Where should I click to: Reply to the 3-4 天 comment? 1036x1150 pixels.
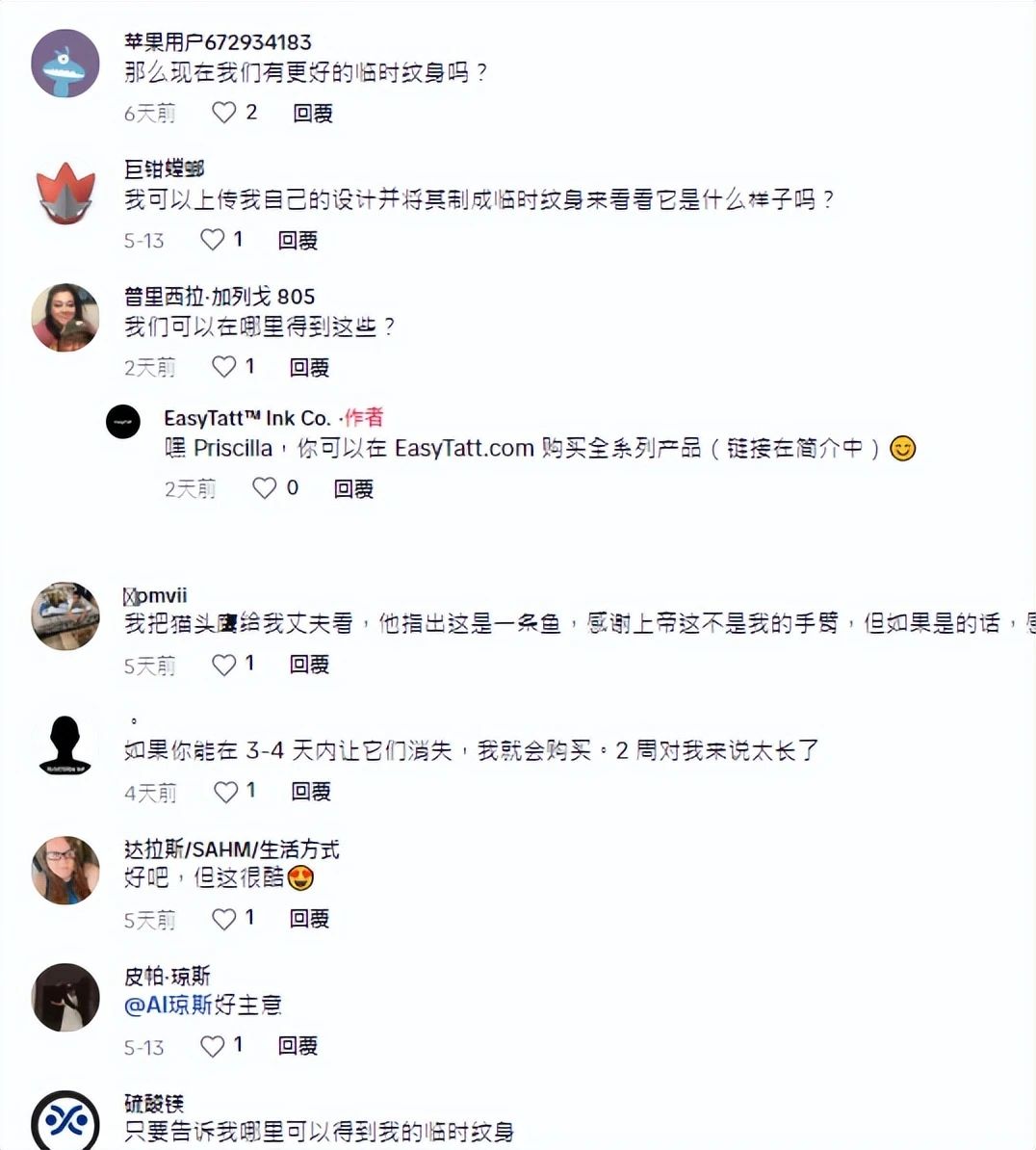coord(310,792)
